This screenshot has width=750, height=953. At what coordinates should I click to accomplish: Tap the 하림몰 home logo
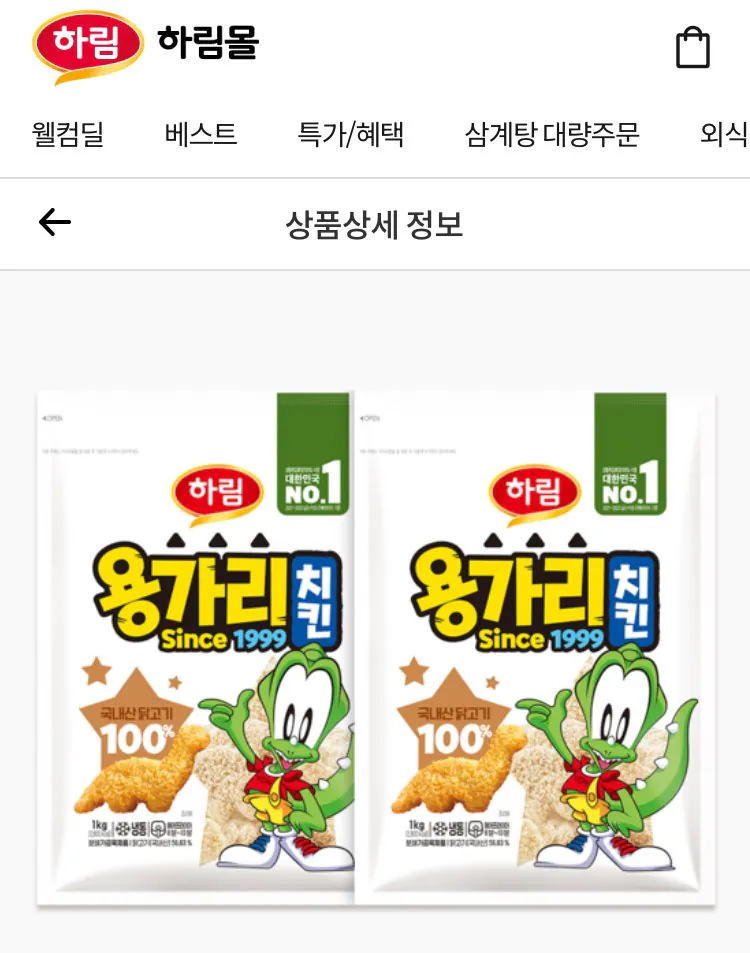pos(146,45)
